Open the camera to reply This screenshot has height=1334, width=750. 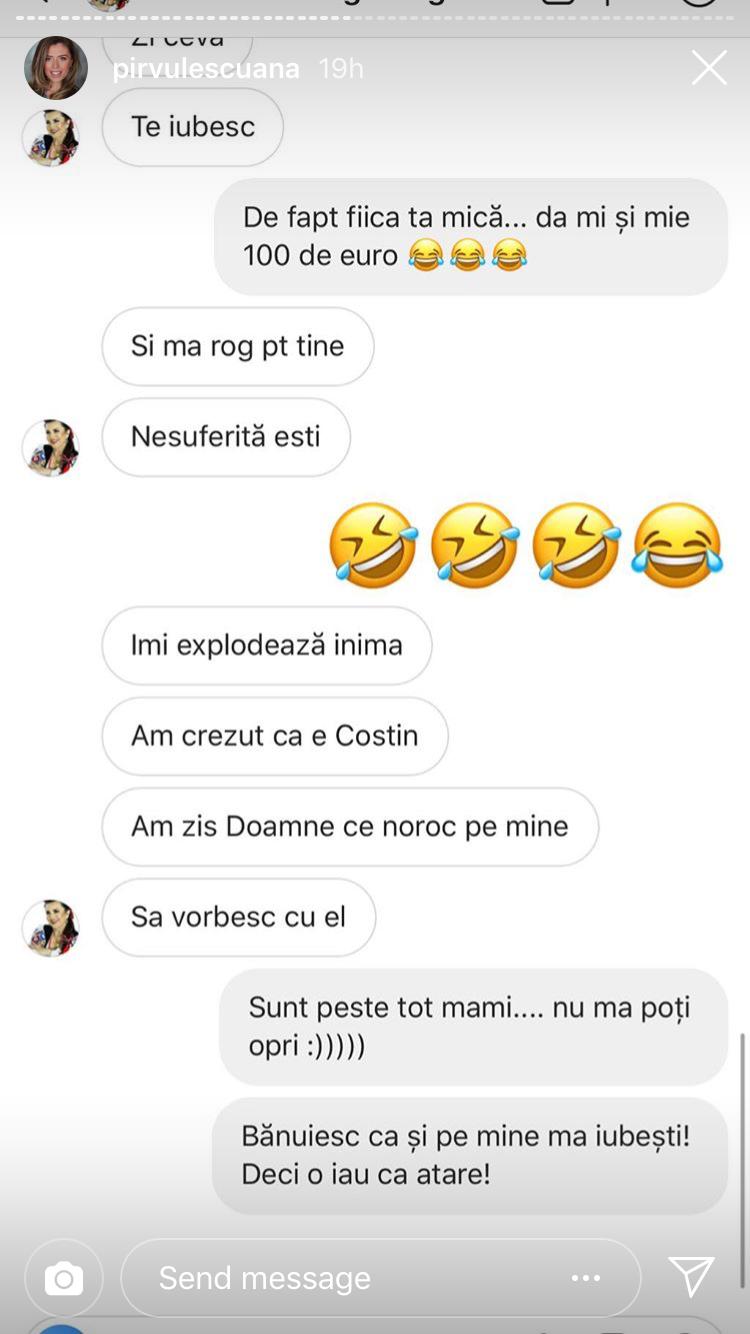click(64, 1277)
